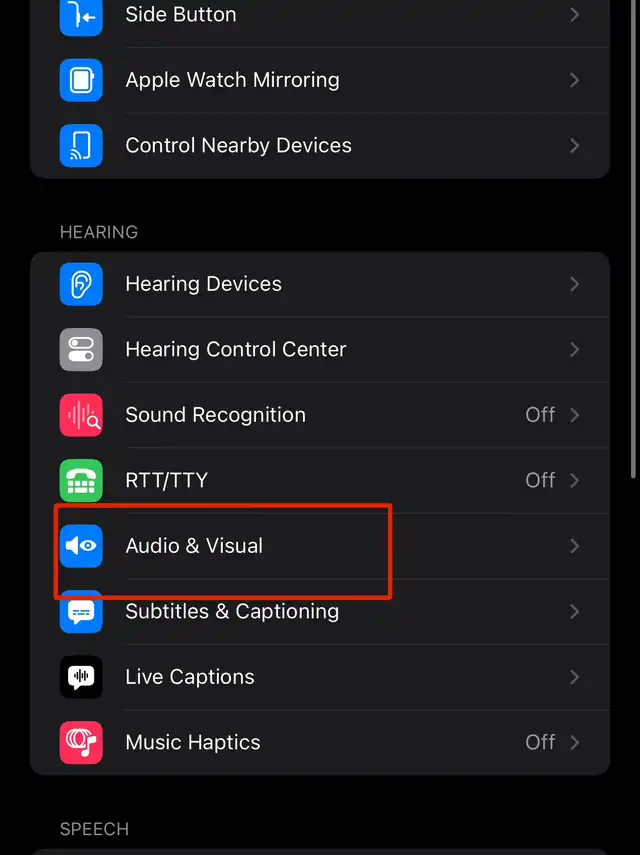Go to Hearing Devices

point(320,284)
